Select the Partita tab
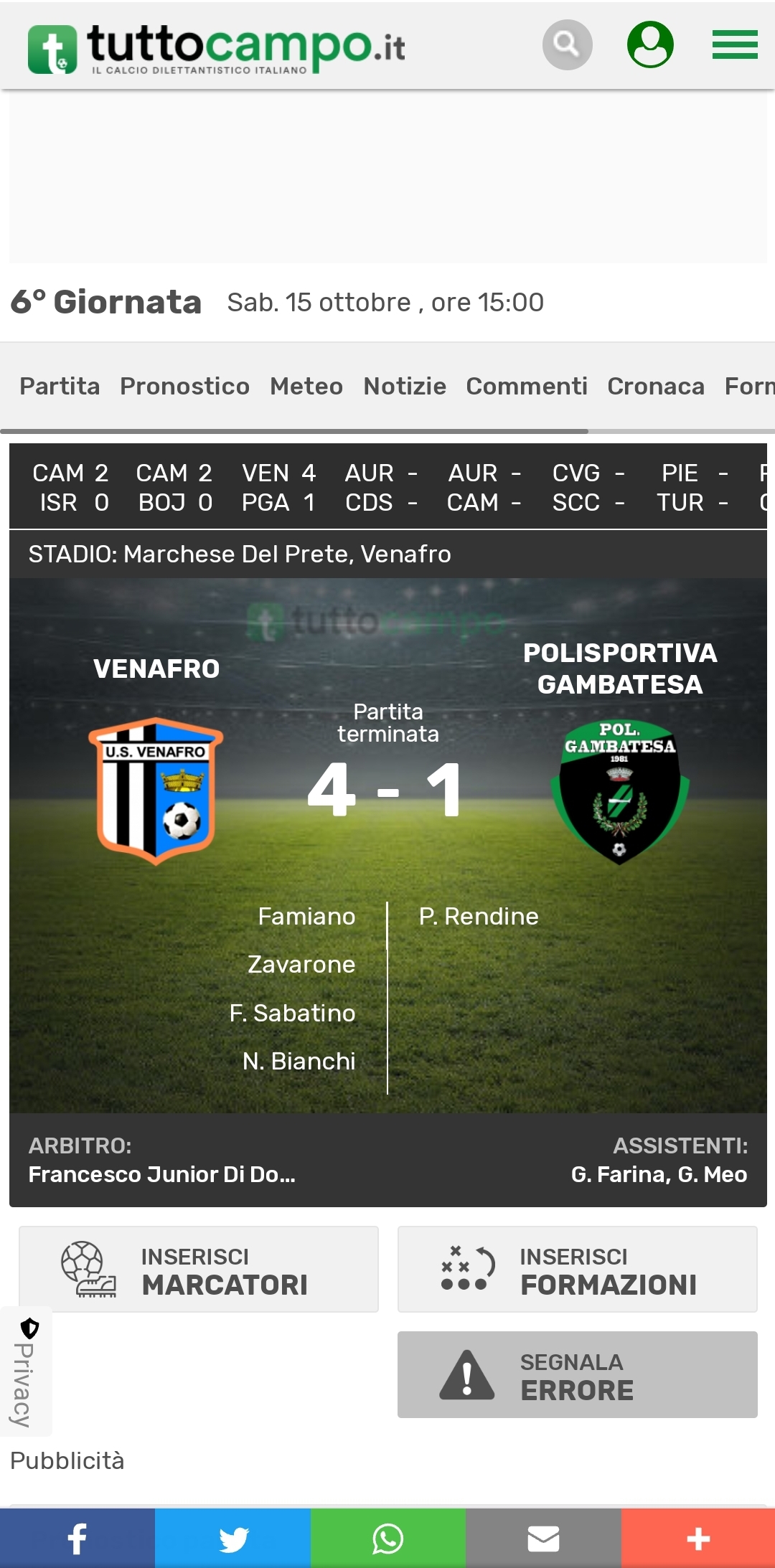The image size is (775, 1568). [x=60, y=386]
